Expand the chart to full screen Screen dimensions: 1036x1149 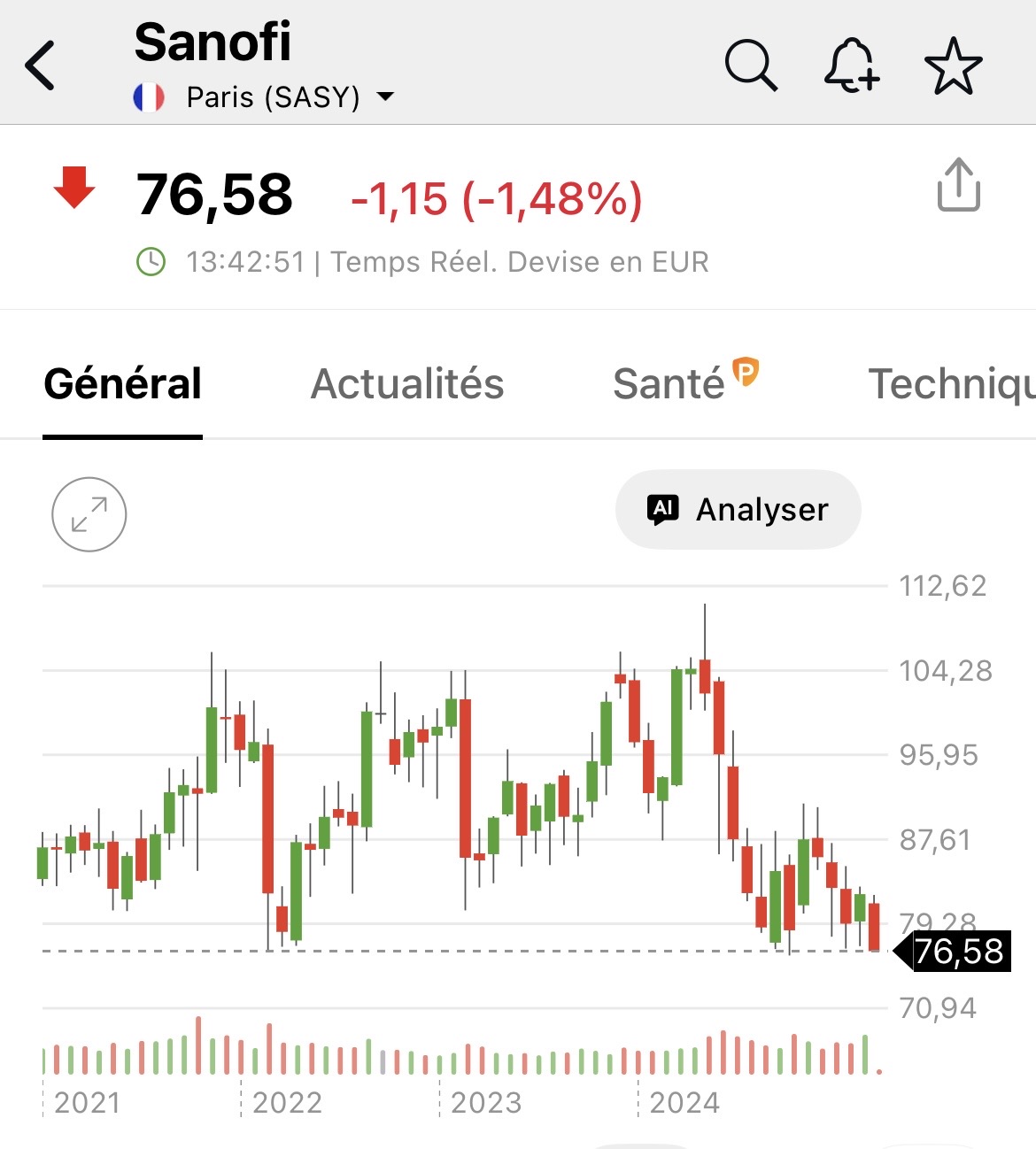(x=89, y=514)
